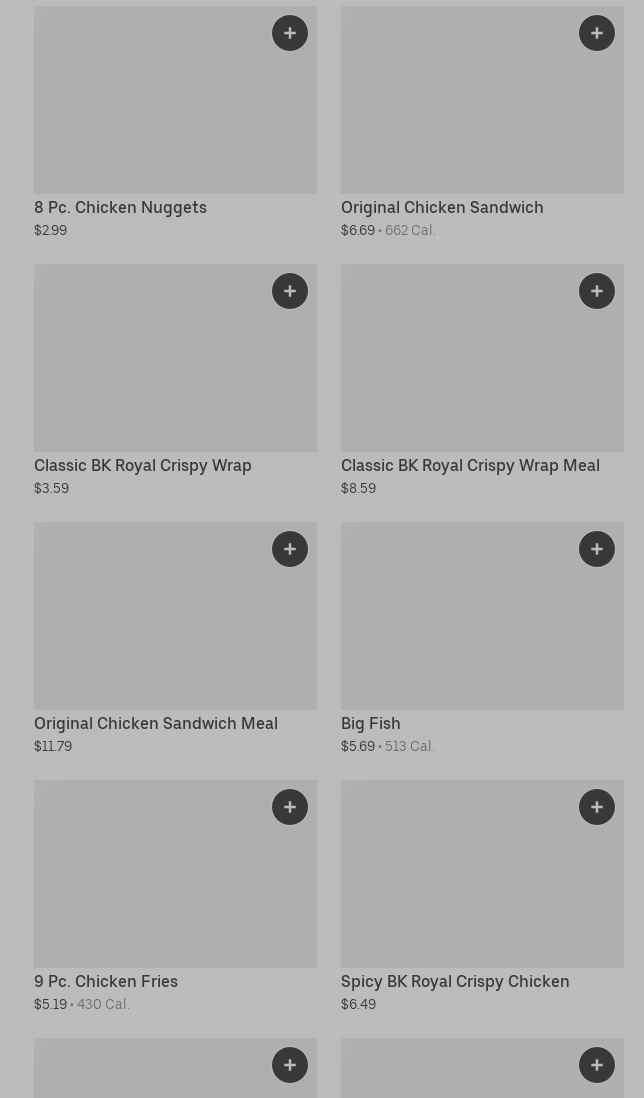Add Spicy BK Royal Crispy Chicken
The height and width of the screenshot is (1098, 644).
pos(597,807)
